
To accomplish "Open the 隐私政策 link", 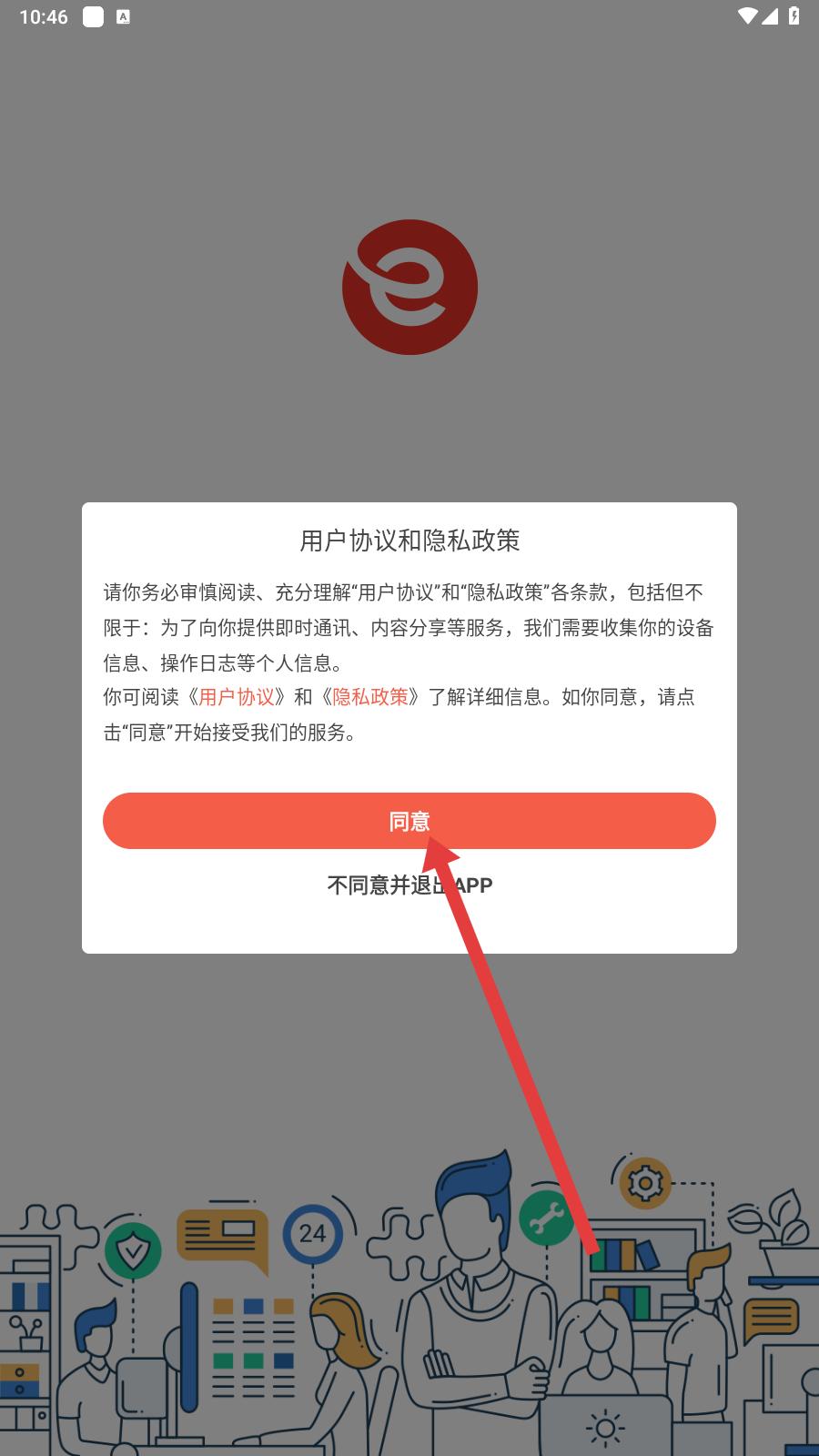I will pos(370,697).
